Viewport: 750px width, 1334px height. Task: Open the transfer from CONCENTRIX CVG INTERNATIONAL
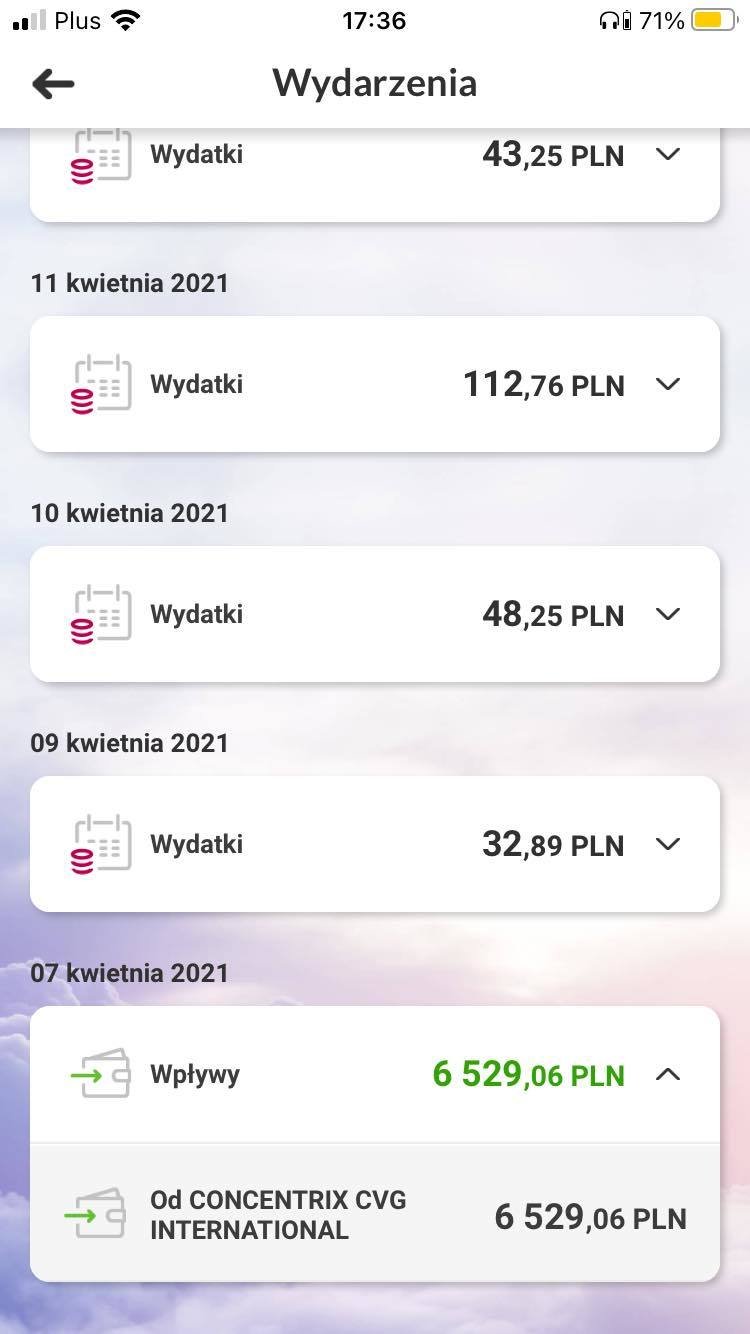point(375,1215)
